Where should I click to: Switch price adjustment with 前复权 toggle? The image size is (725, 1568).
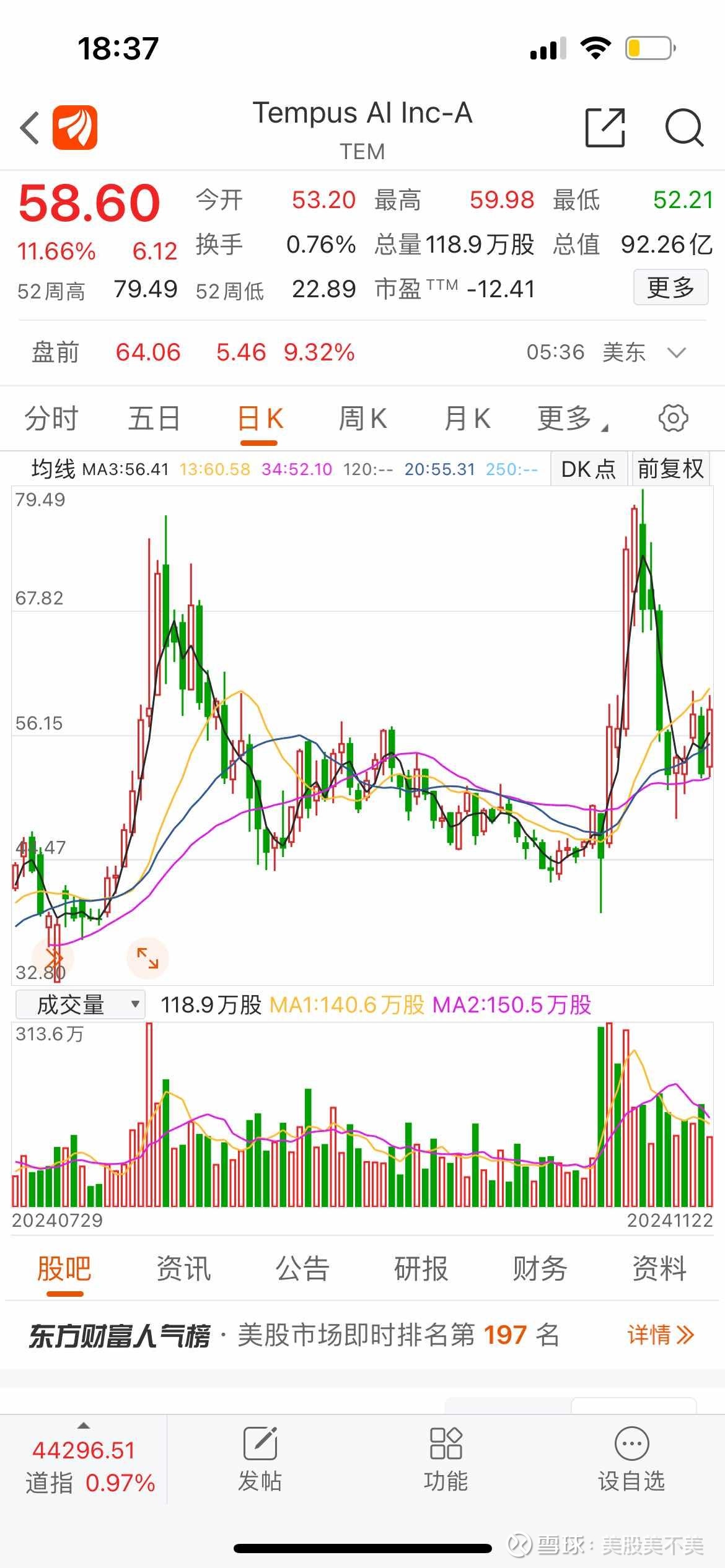(x=670, y=469)
